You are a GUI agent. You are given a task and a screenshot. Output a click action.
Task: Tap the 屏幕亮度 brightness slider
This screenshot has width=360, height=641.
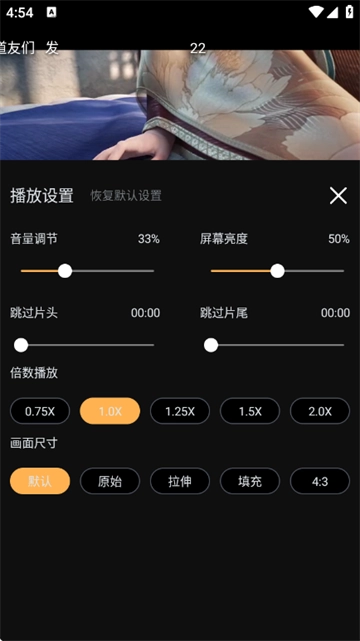coord(277,271)
